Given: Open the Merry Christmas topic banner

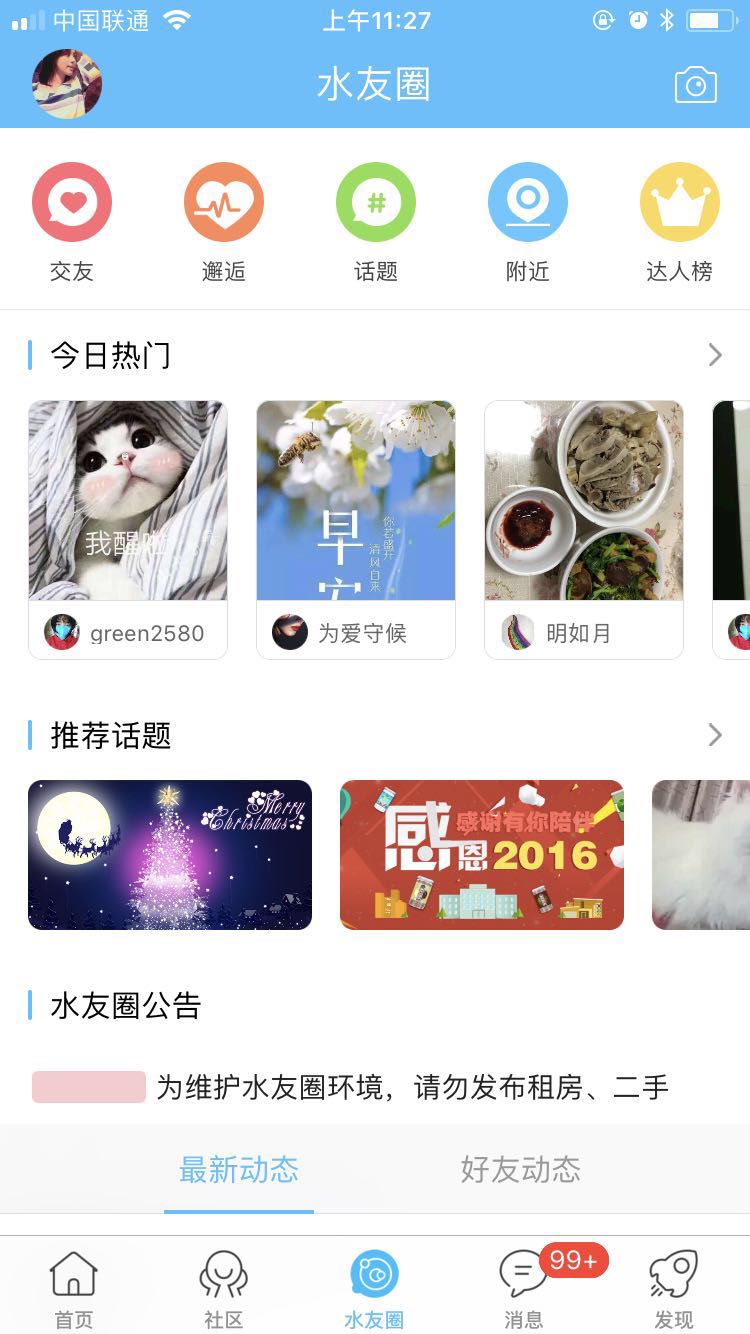Looking at the screenshot, I should [x=169, y=854].
